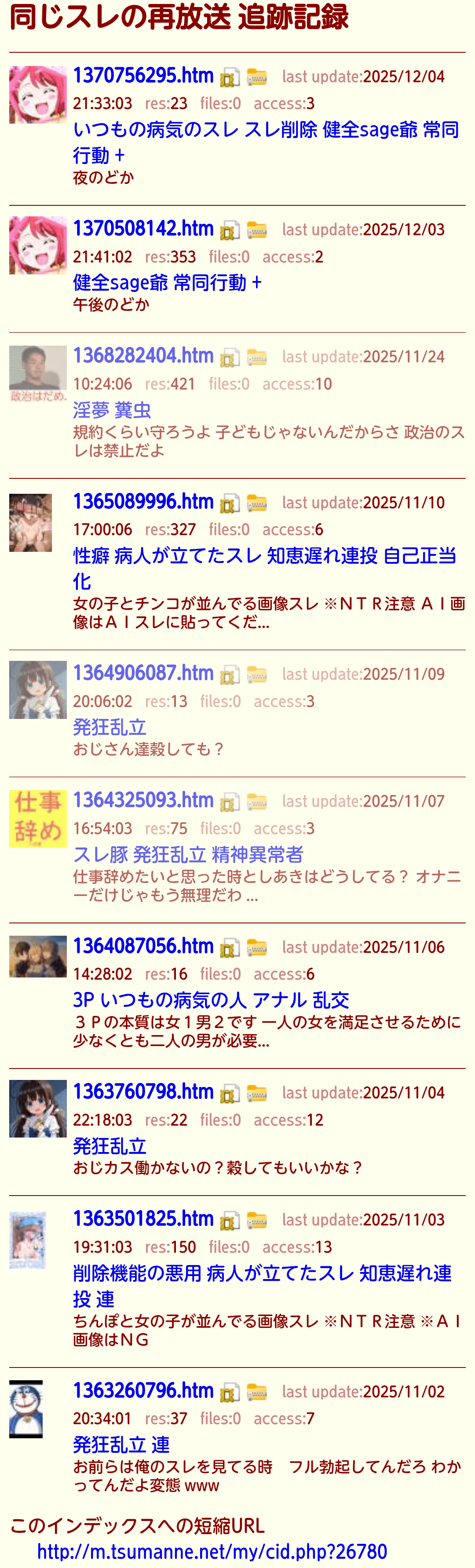
Task: Open the 1364087056.htm link
Action: point(143,947)
